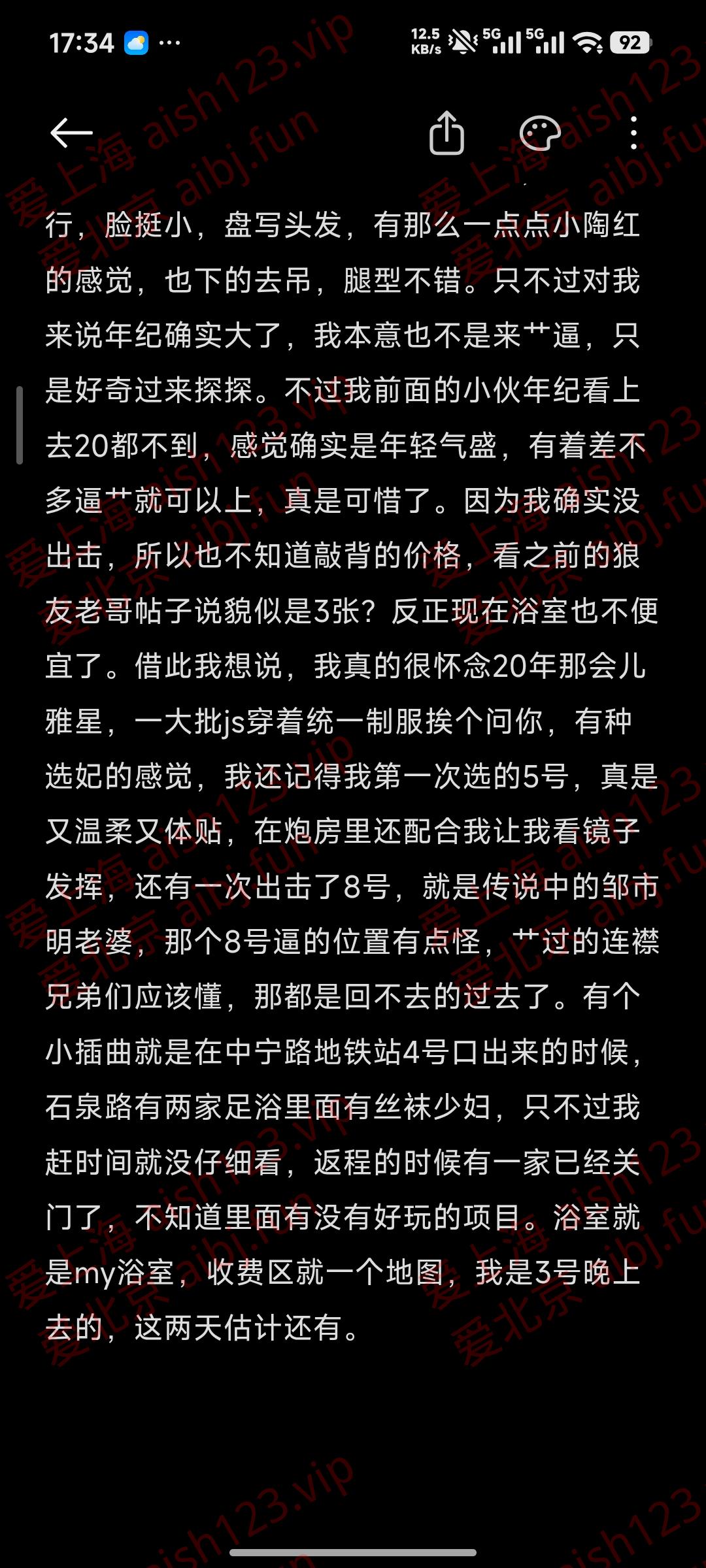Screen dimensions: 706x1568
Task: Open the three-dot overflow menu
Action: point(633,133)
